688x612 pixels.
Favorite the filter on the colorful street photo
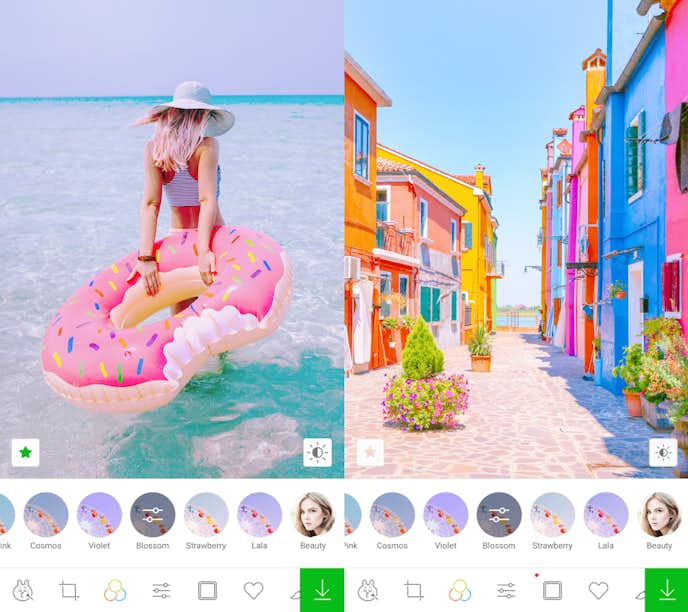coord(371,452)
